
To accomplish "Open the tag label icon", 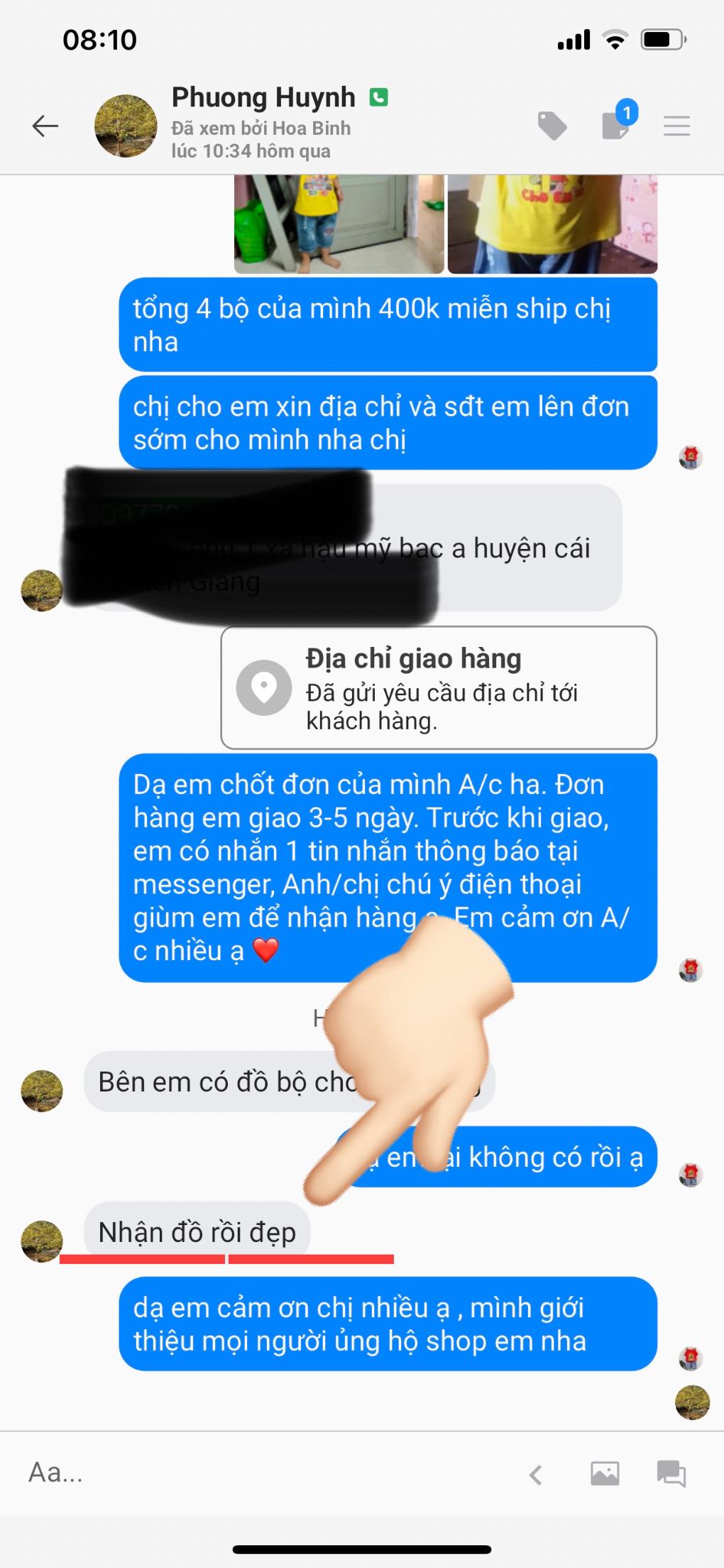I will click(x=552, y=126).
